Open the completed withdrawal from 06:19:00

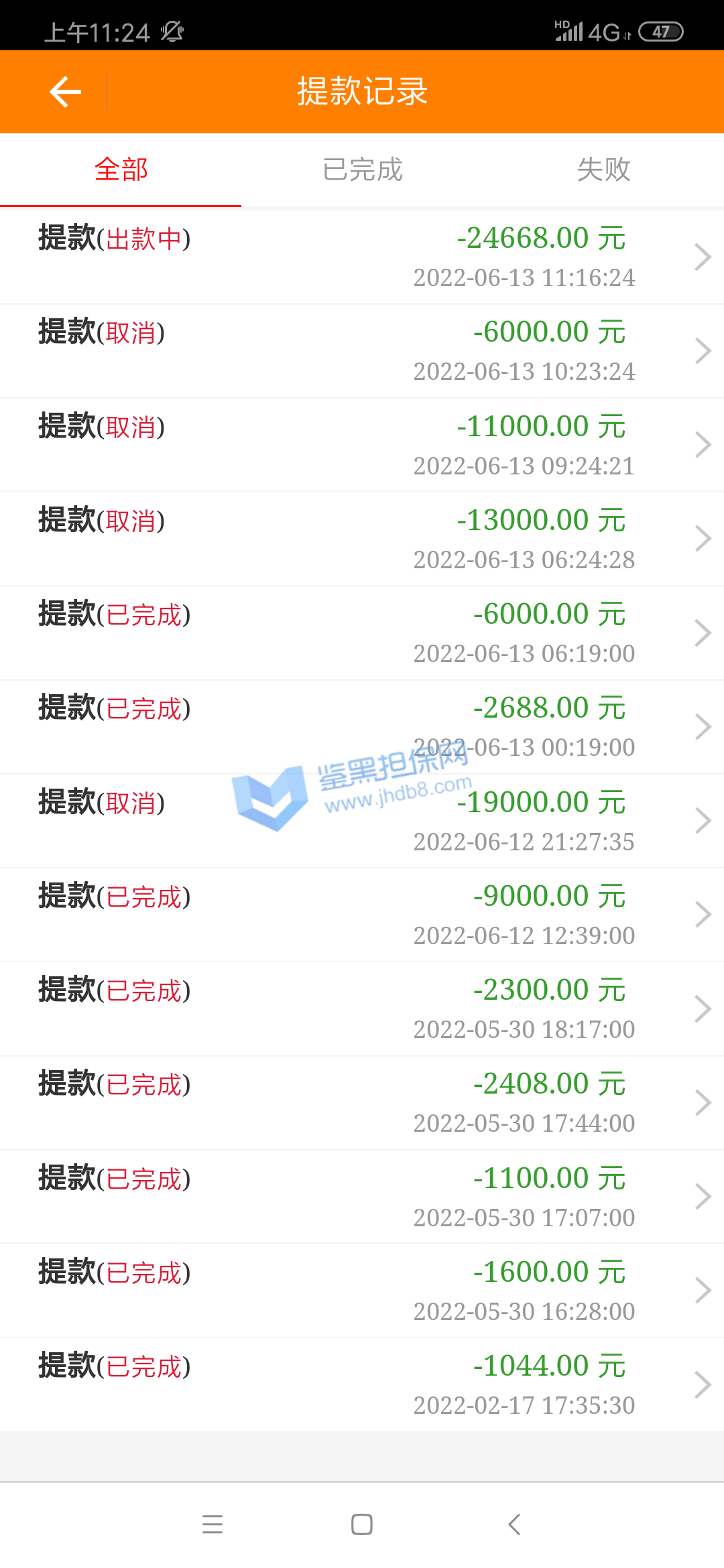tap(362, 633)
